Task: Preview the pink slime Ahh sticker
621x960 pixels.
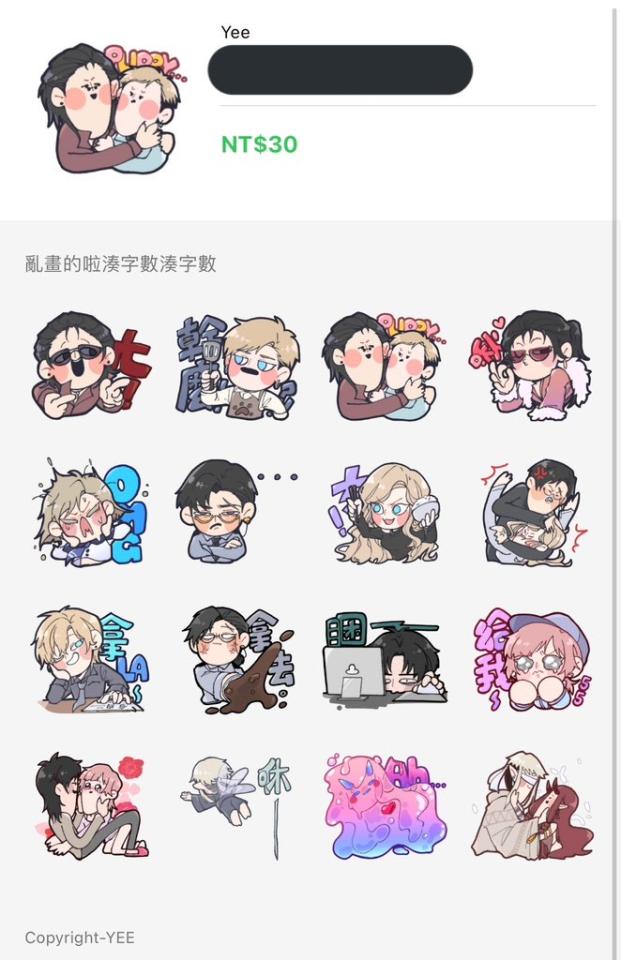Action: (381, 806)
